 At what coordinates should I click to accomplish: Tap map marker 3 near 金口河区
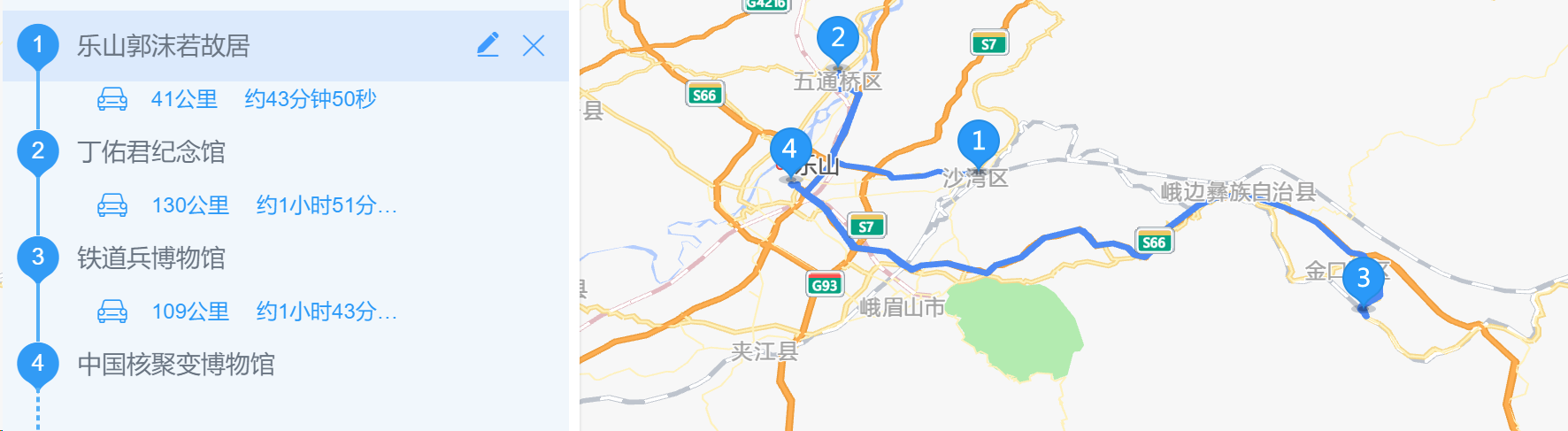point(1363,280)
